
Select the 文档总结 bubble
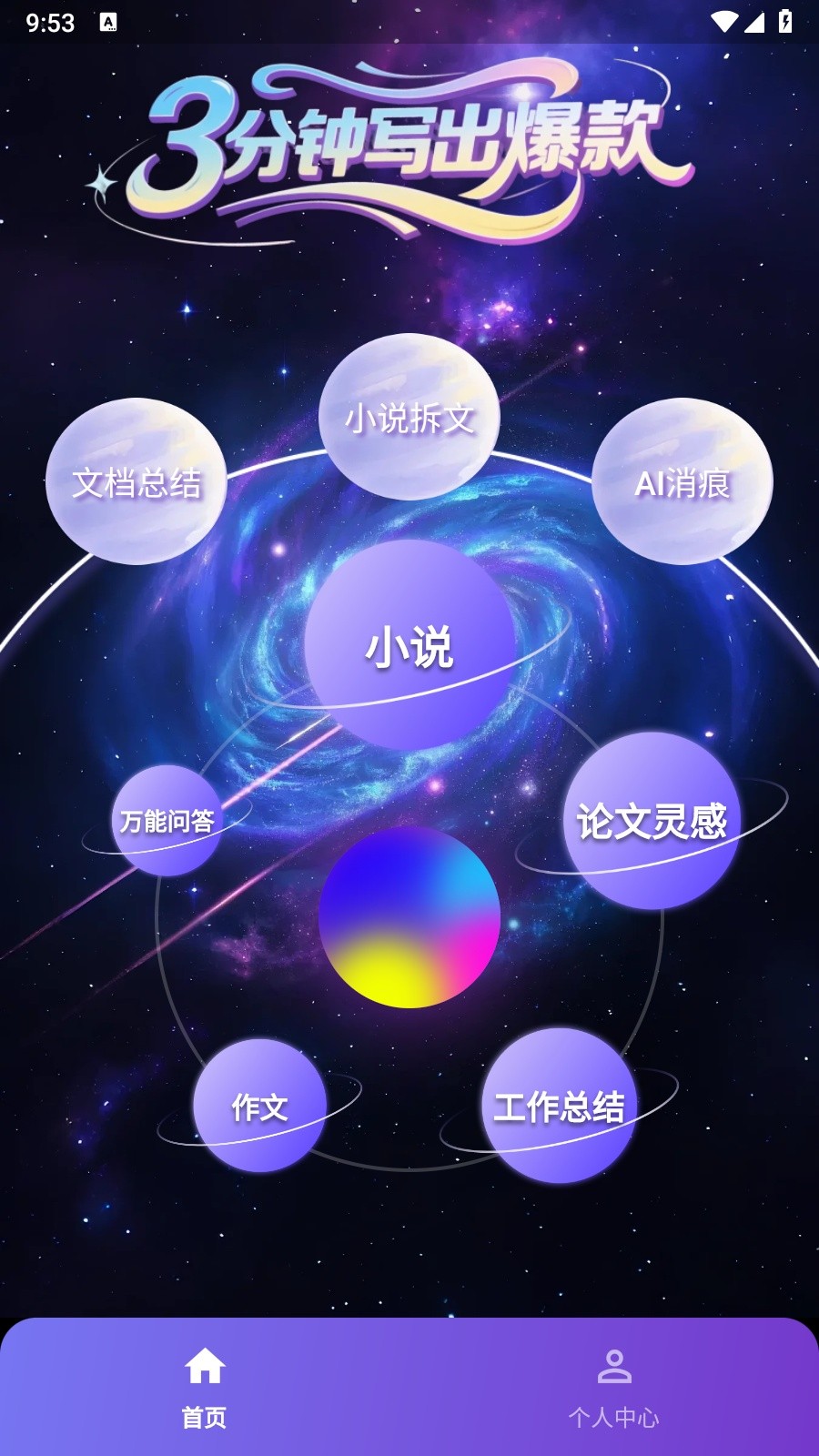(x=136, y=481)
